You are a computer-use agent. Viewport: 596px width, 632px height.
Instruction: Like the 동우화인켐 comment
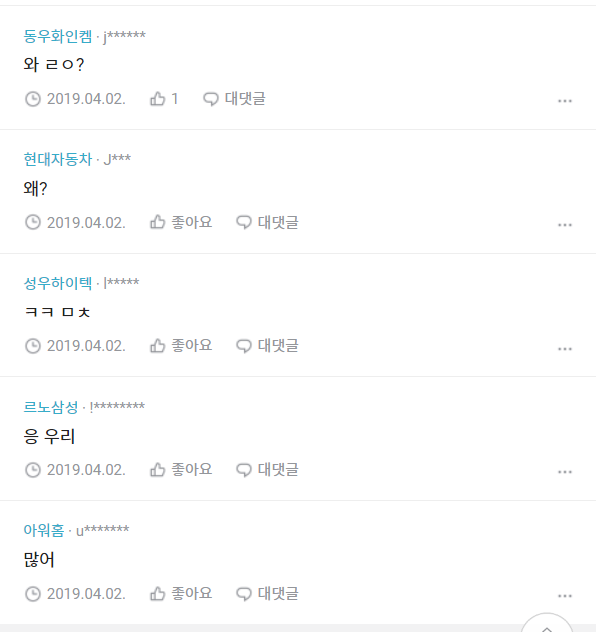click(164, 99)
